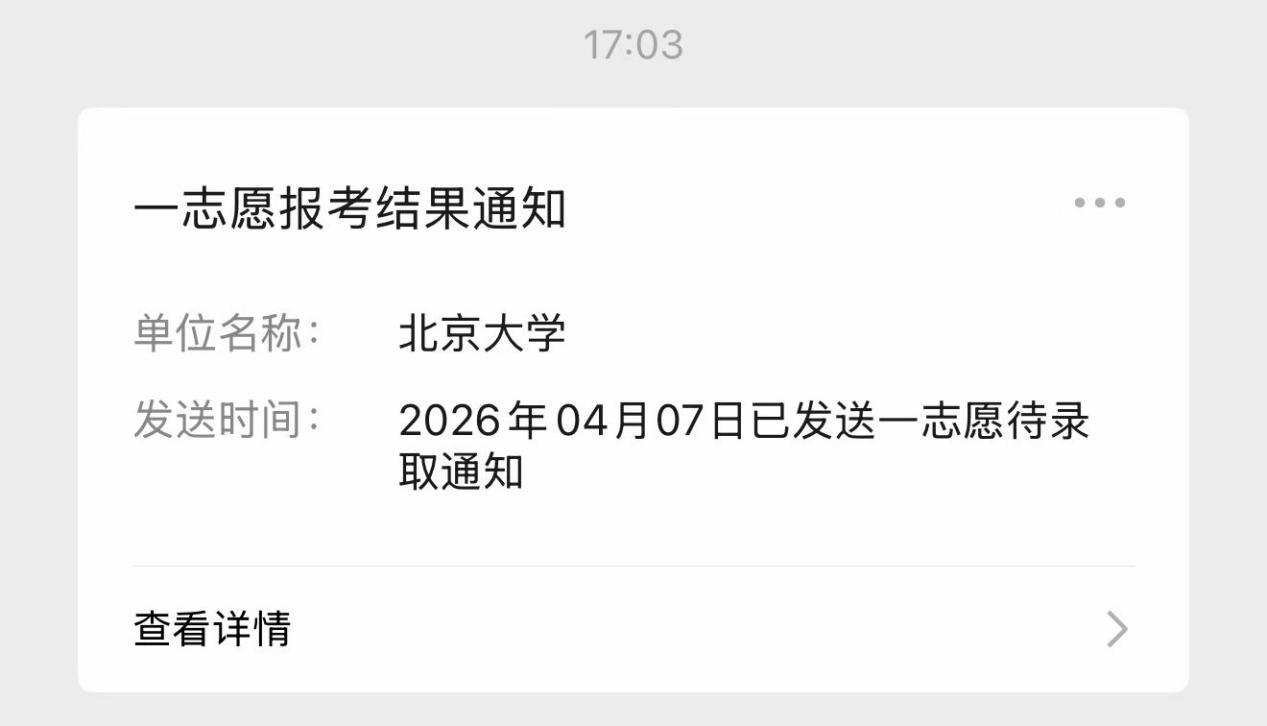Open the three-dot menu on the notification card
The image size is (1267, 726).
[1099, 203]
